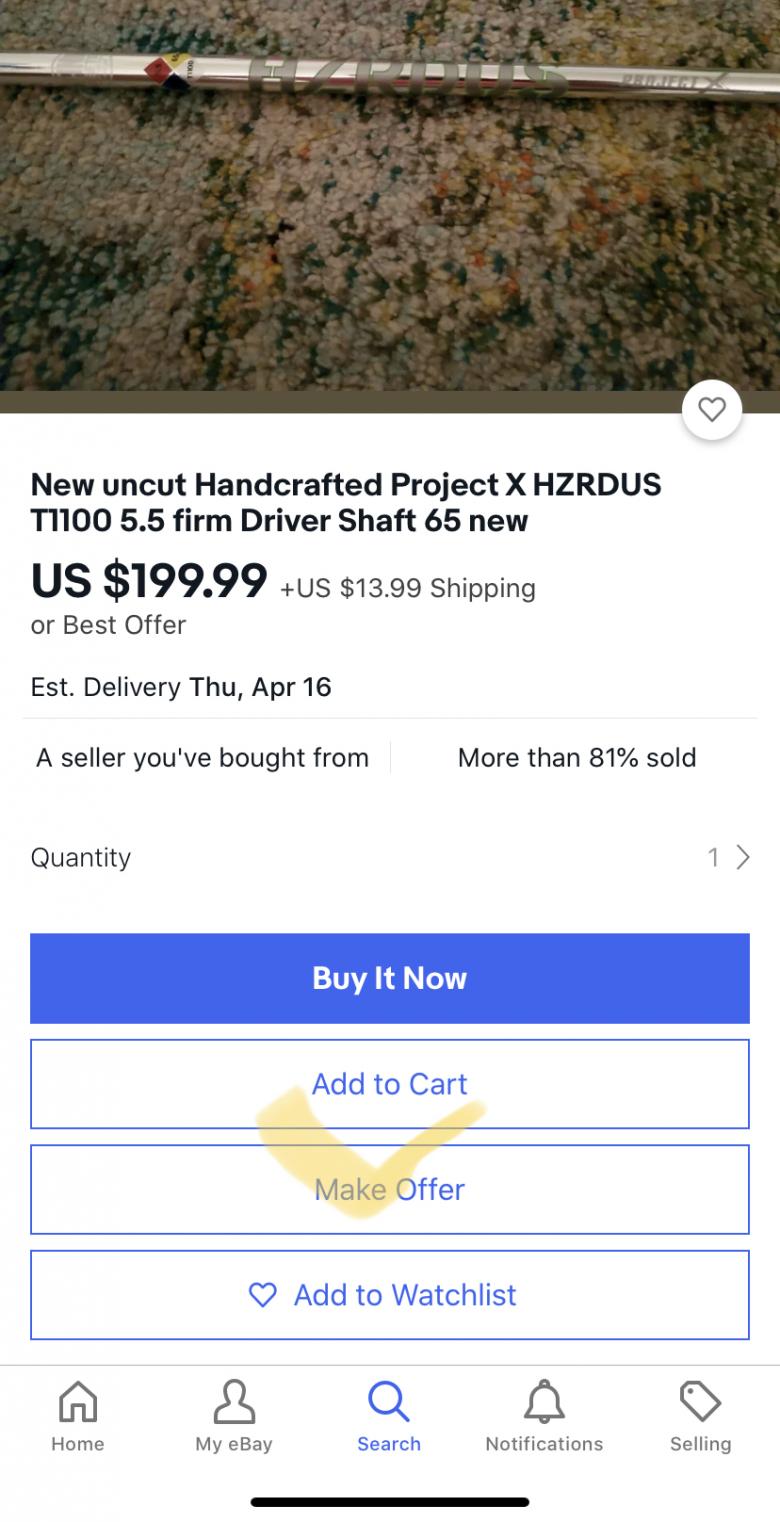Open the Quantity selector

390,857
